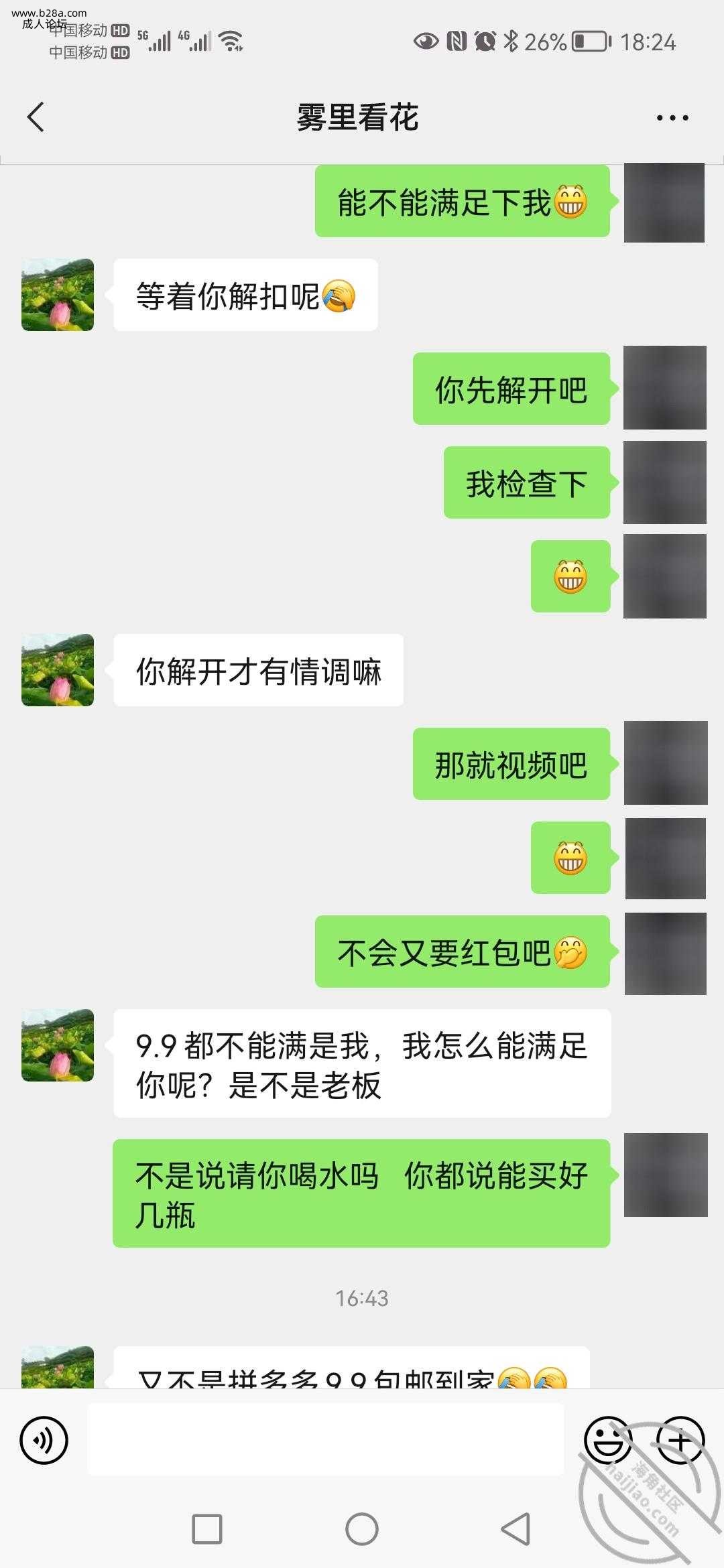Open the system recent apps button
724x1568 pixels.
point(207,1529)
